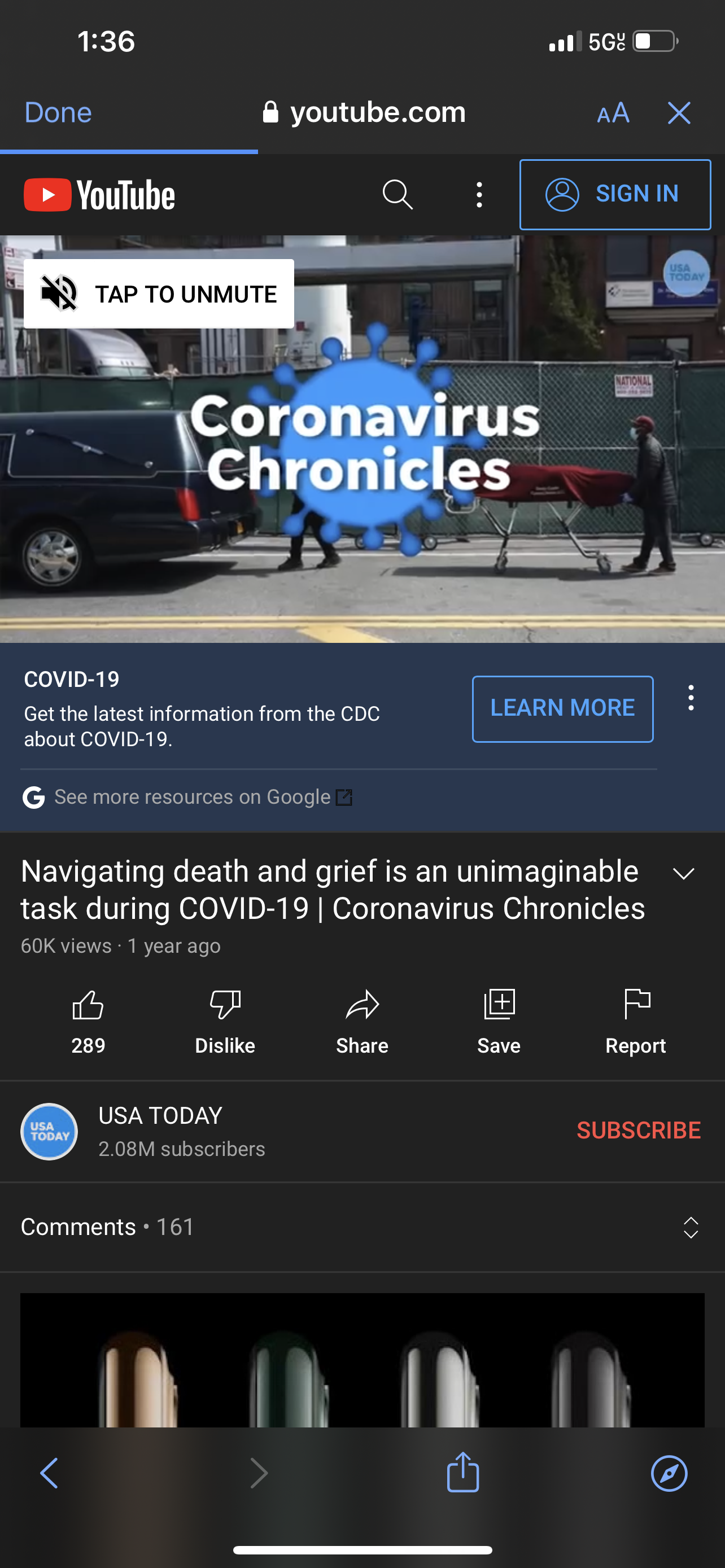The width and height of the screenshot is (725, 1568).
Task: Open options menu on COVID-19 info panel
Action: tap(691, 698)
